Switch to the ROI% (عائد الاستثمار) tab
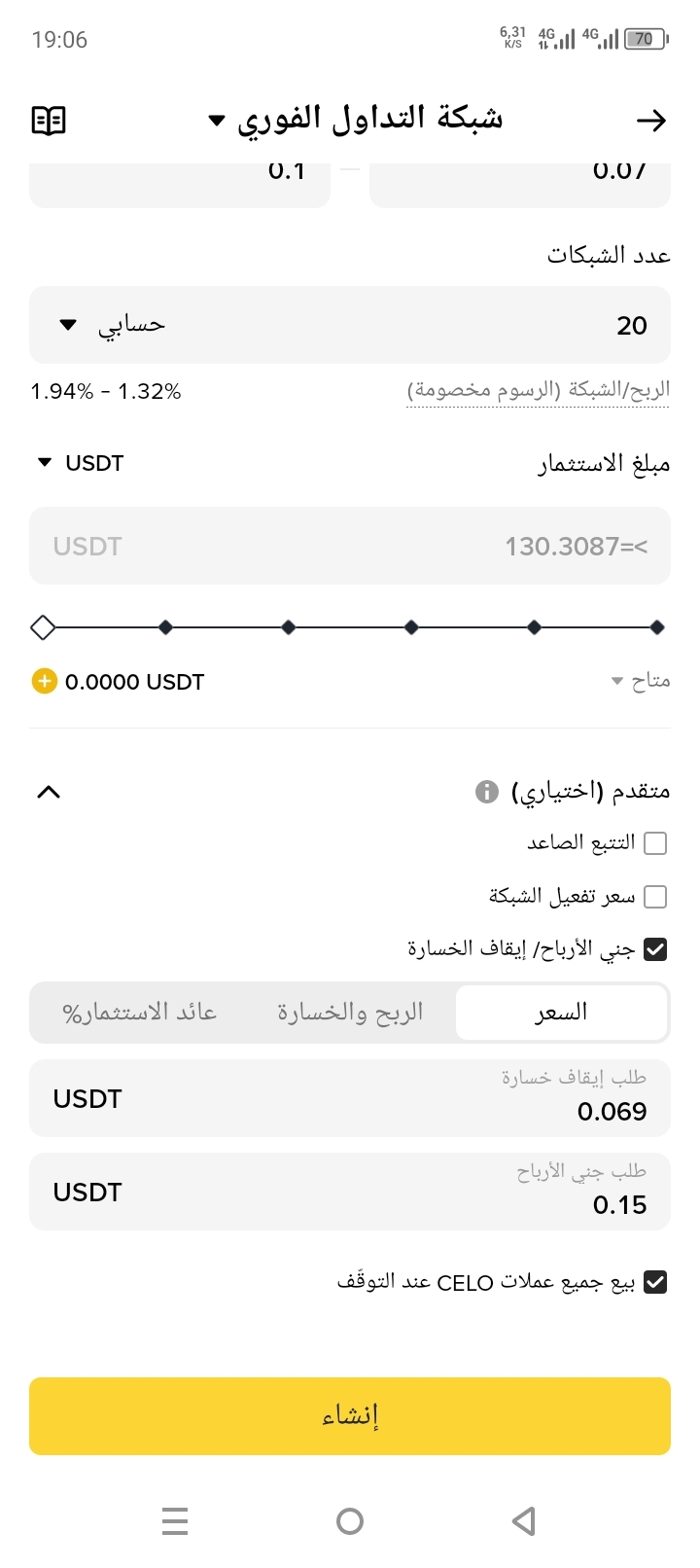 point(140,1013)
